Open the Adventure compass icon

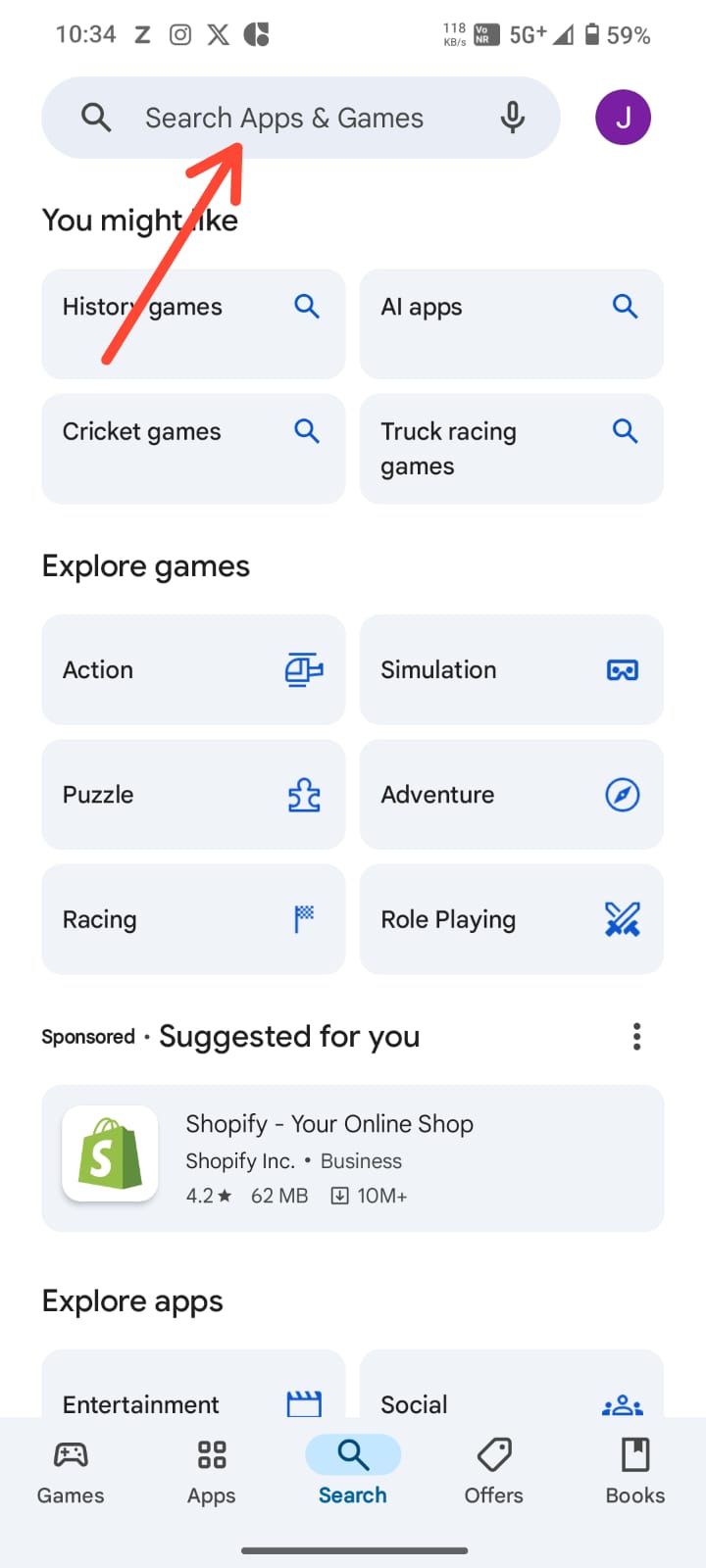pyautogui.click(x=623, y=795)
